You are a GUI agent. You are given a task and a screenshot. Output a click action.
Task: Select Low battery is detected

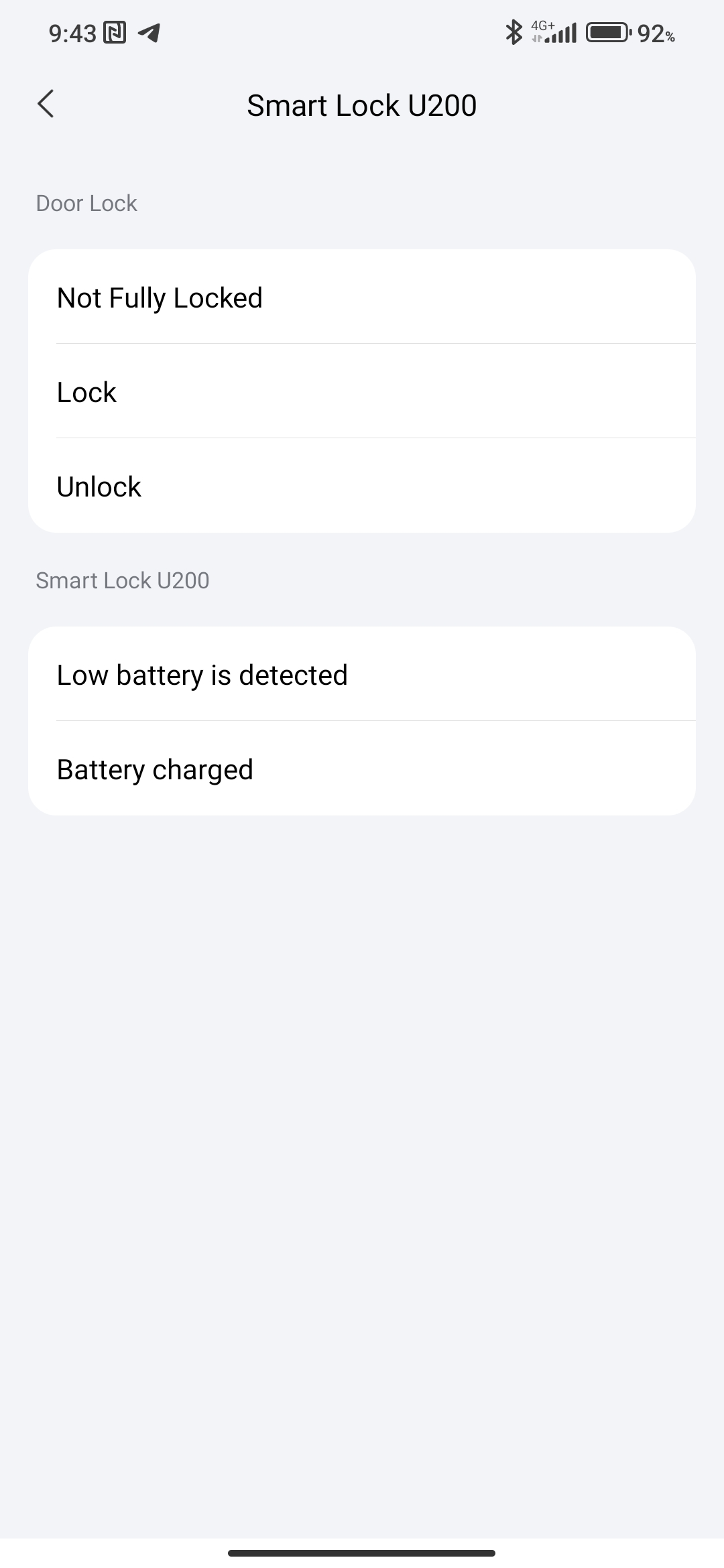pyautogui.click(x=362, y=675)
